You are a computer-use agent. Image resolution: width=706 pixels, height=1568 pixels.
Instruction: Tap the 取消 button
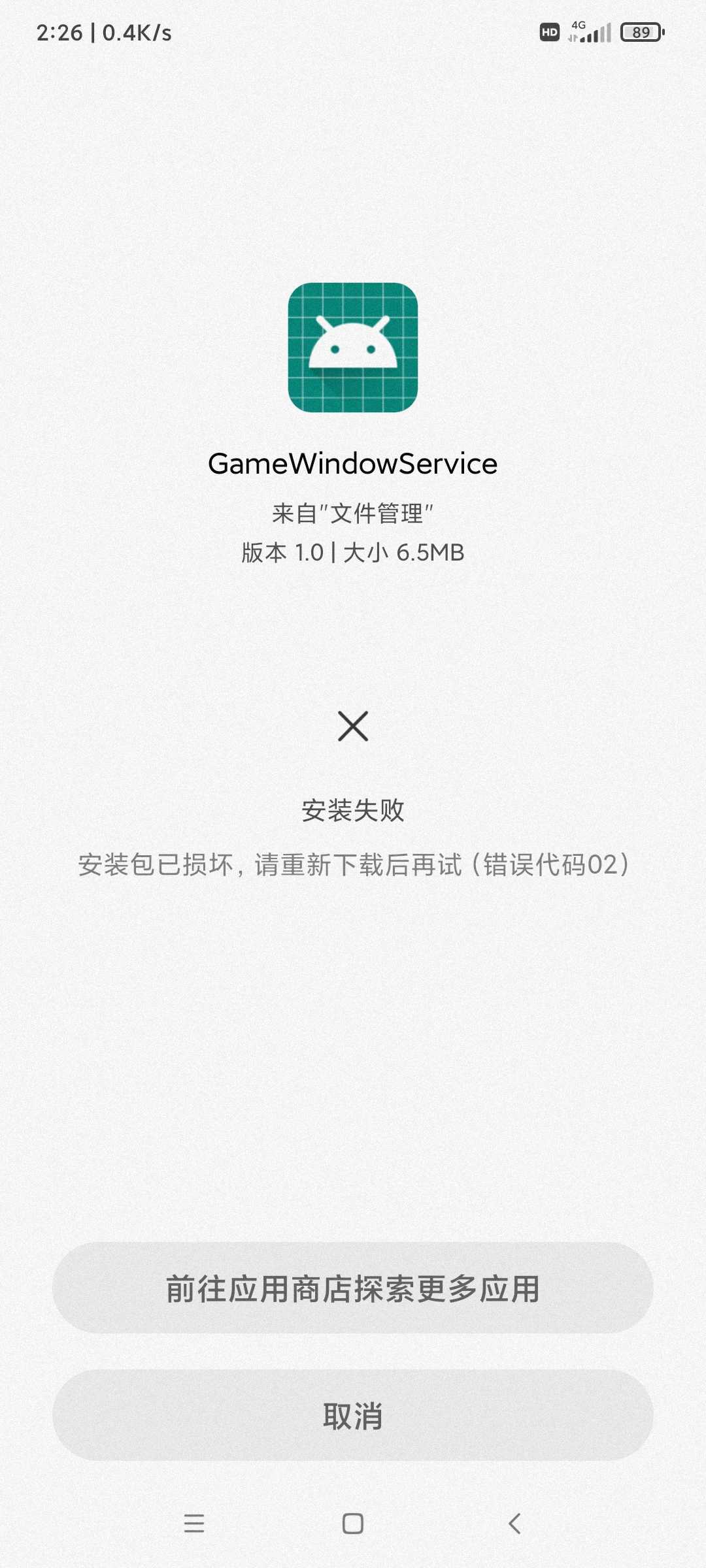353,1415
